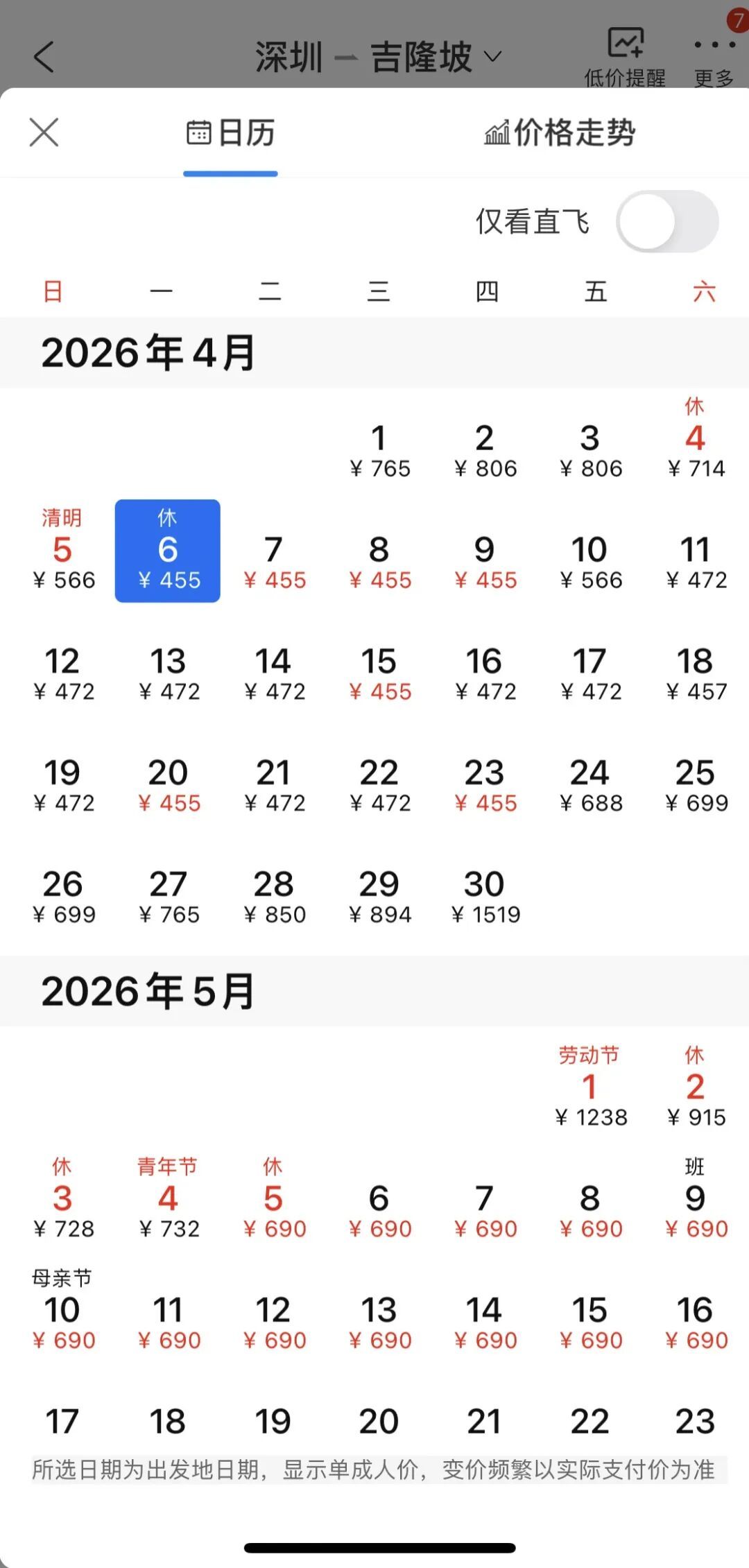The image size is (749, 1568).
Task: Select April 5 清明 at ¥566
Action: pyautogui.click(x=63, y=560)
